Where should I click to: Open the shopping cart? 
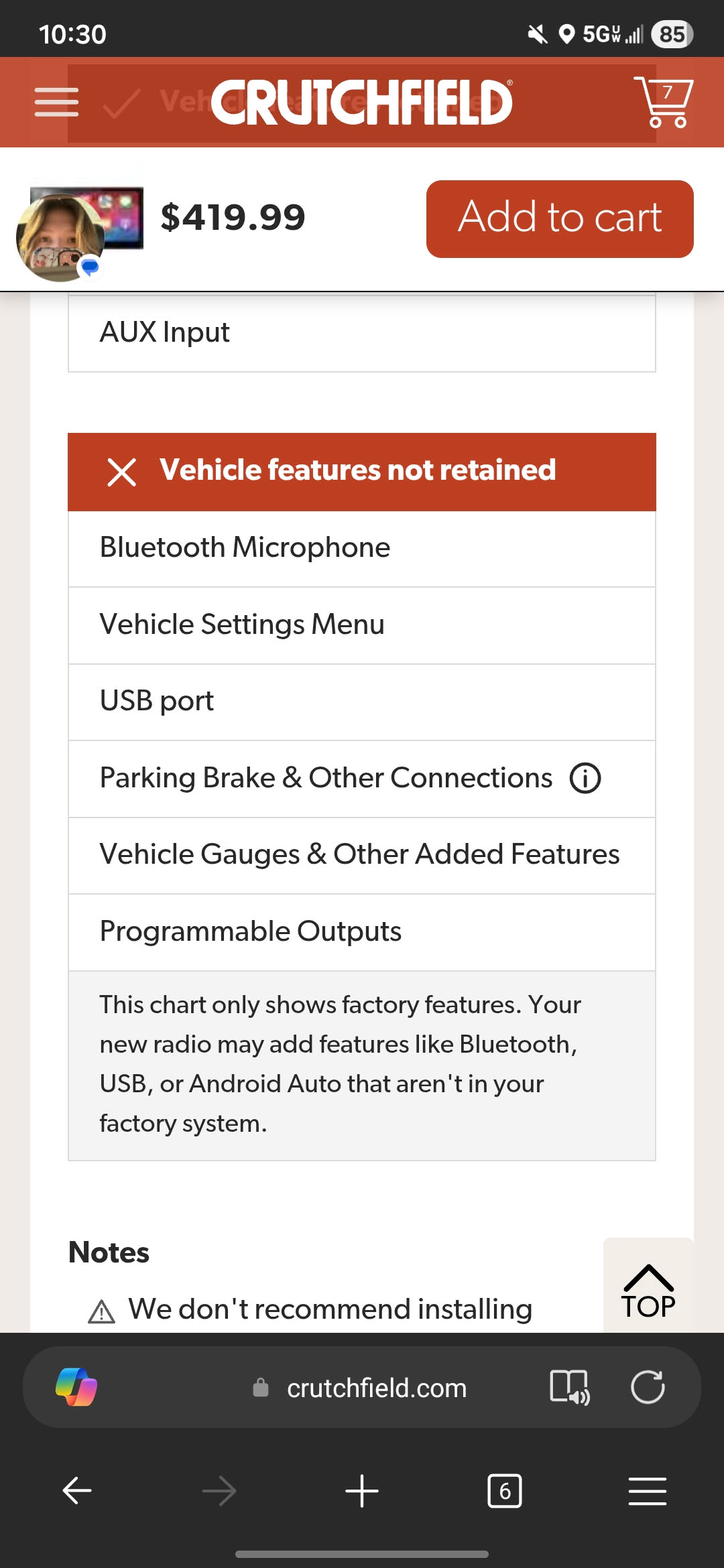[662, 102]
